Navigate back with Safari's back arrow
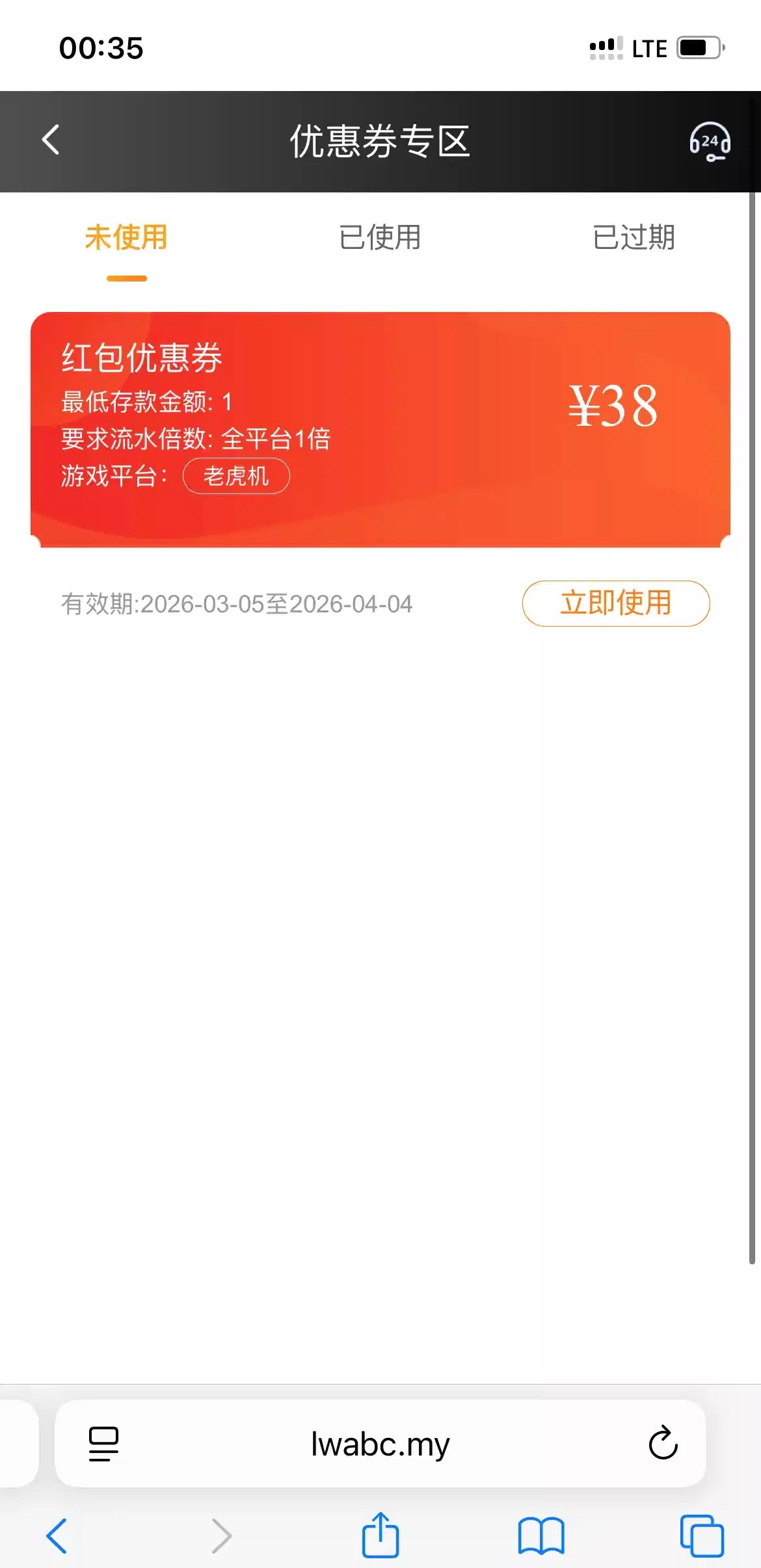This screenshot has height=1568, width=761. (x=57, y=1535)
